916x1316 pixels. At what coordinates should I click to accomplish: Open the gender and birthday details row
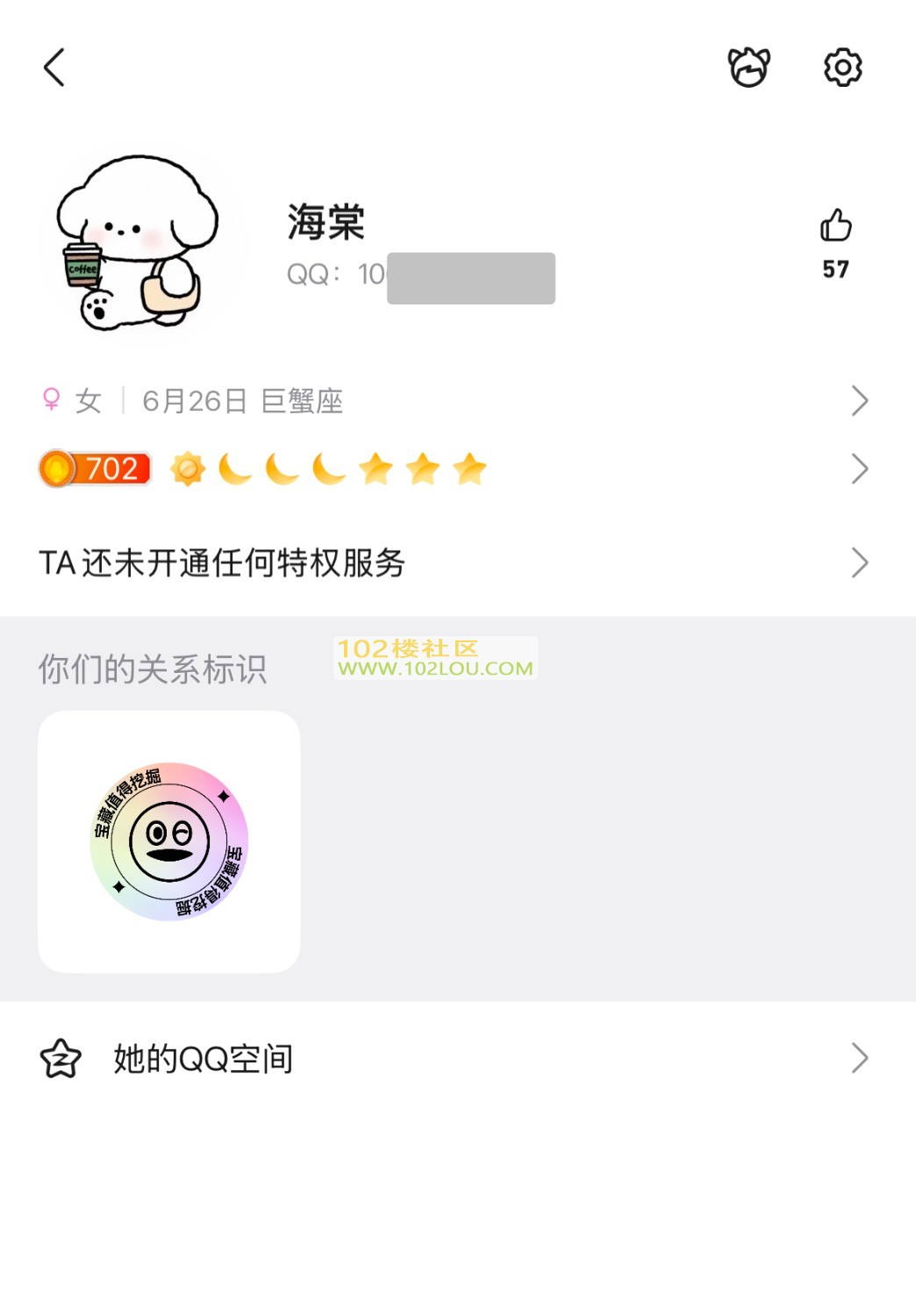point(456,401)
